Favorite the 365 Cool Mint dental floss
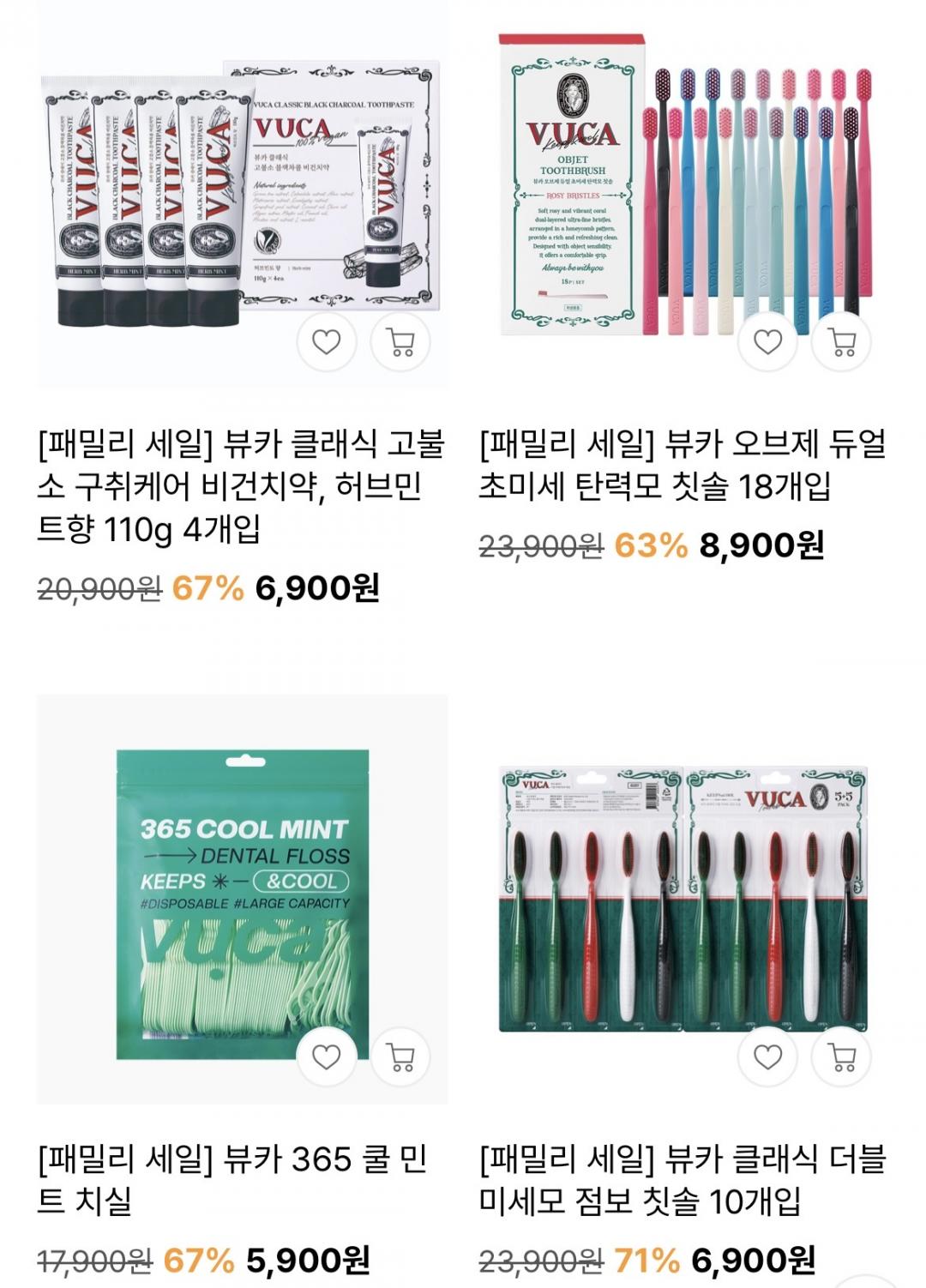Viewport: 926px width, 1288px height. coord(327,1057)
